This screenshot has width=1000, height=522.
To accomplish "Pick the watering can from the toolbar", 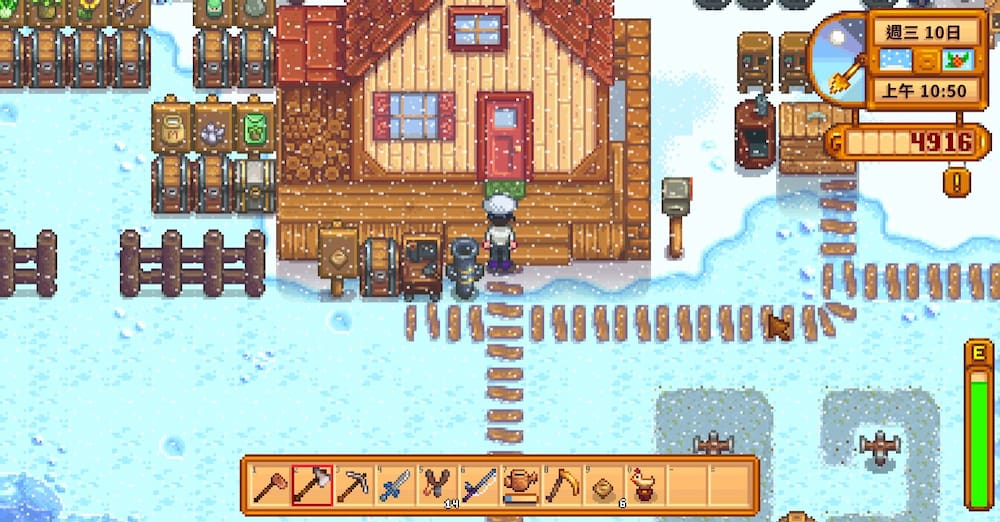I will [521, 485].
